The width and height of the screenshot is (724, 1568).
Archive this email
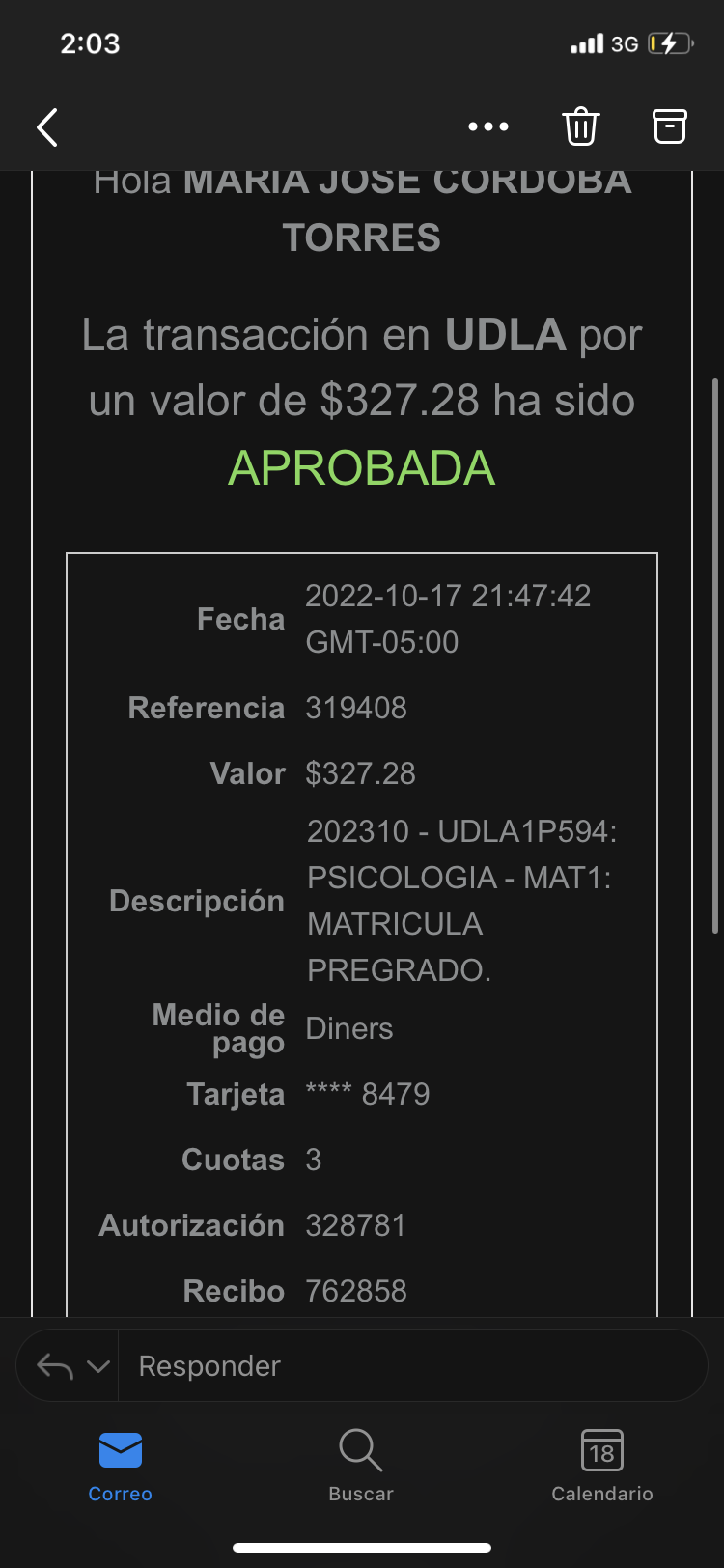[x=669, y=126]
